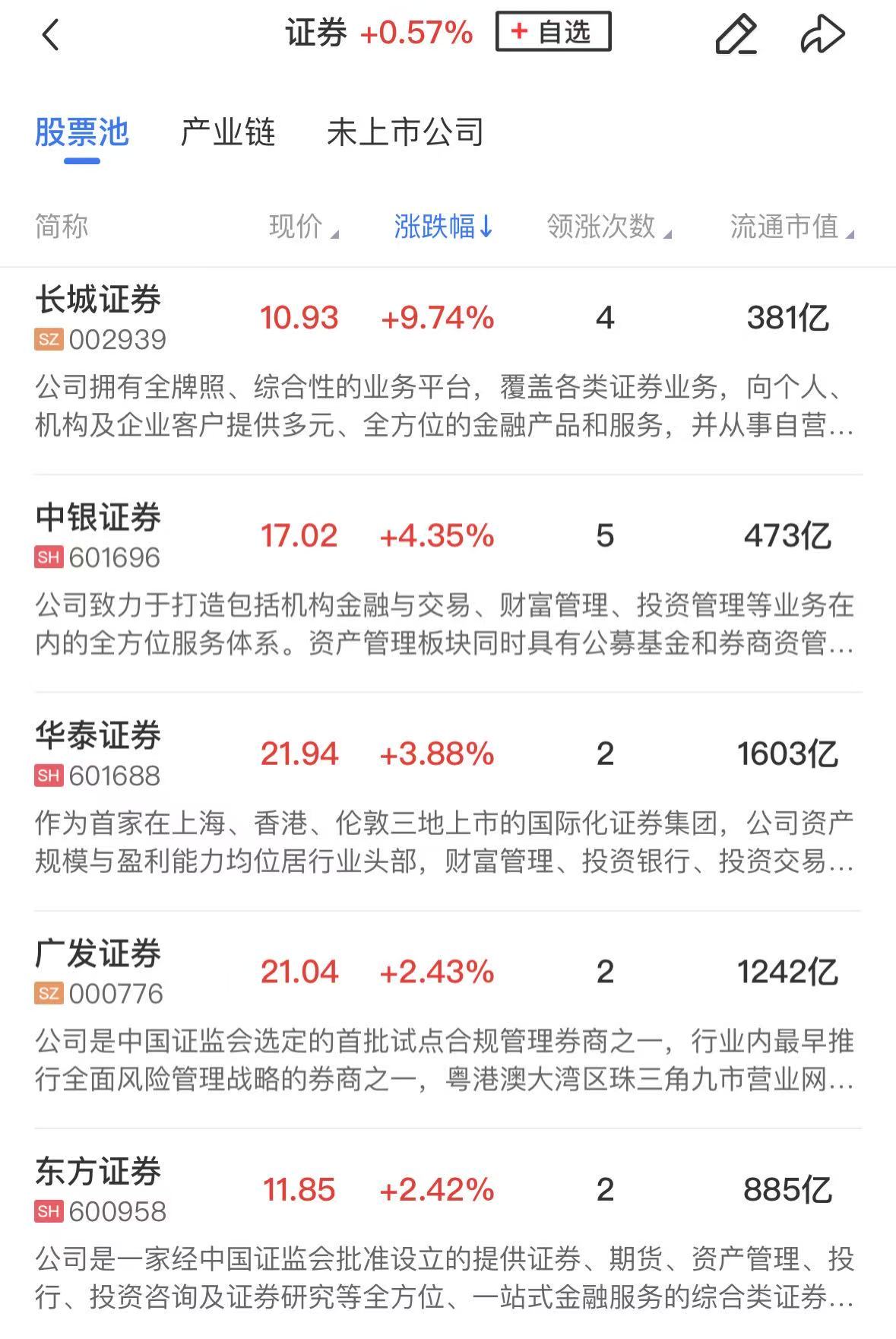Image resolution: width=896 pixels, height=1339 pixels.
Task: Go back using the top-left arrow
Action: tap(50, 35)
